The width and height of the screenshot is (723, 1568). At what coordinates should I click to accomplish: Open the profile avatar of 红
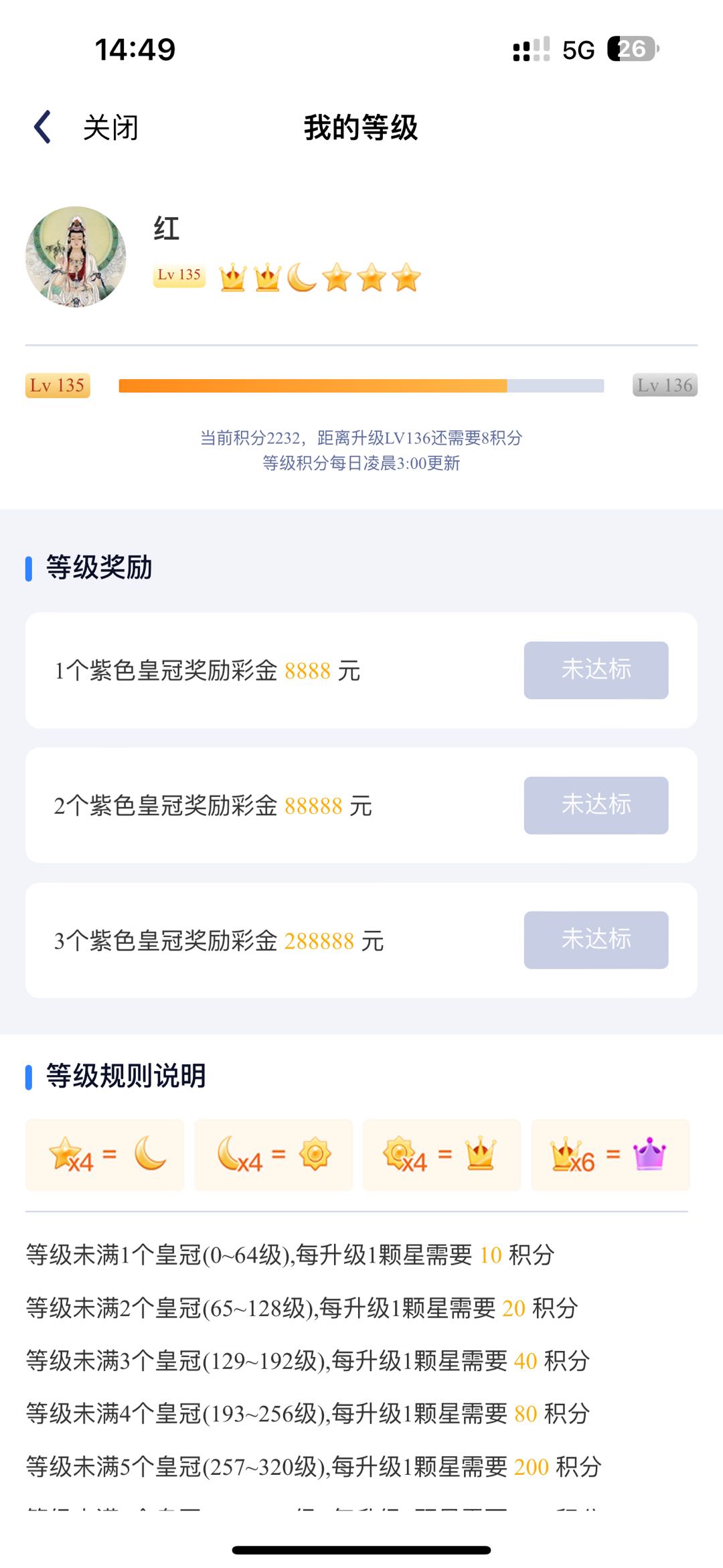click(76, 257)
